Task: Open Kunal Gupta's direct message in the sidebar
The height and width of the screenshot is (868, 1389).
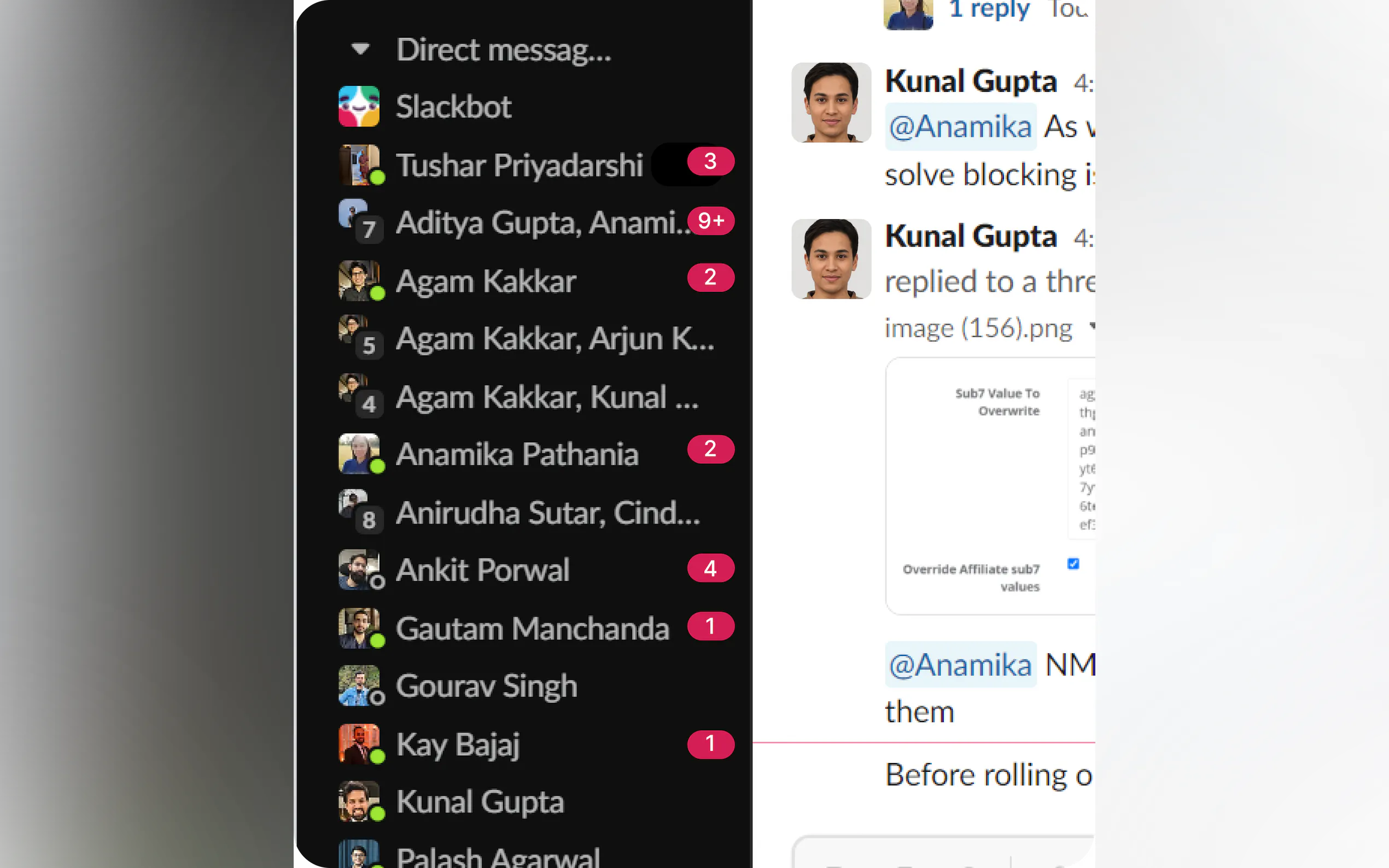Action: point(480,802)
